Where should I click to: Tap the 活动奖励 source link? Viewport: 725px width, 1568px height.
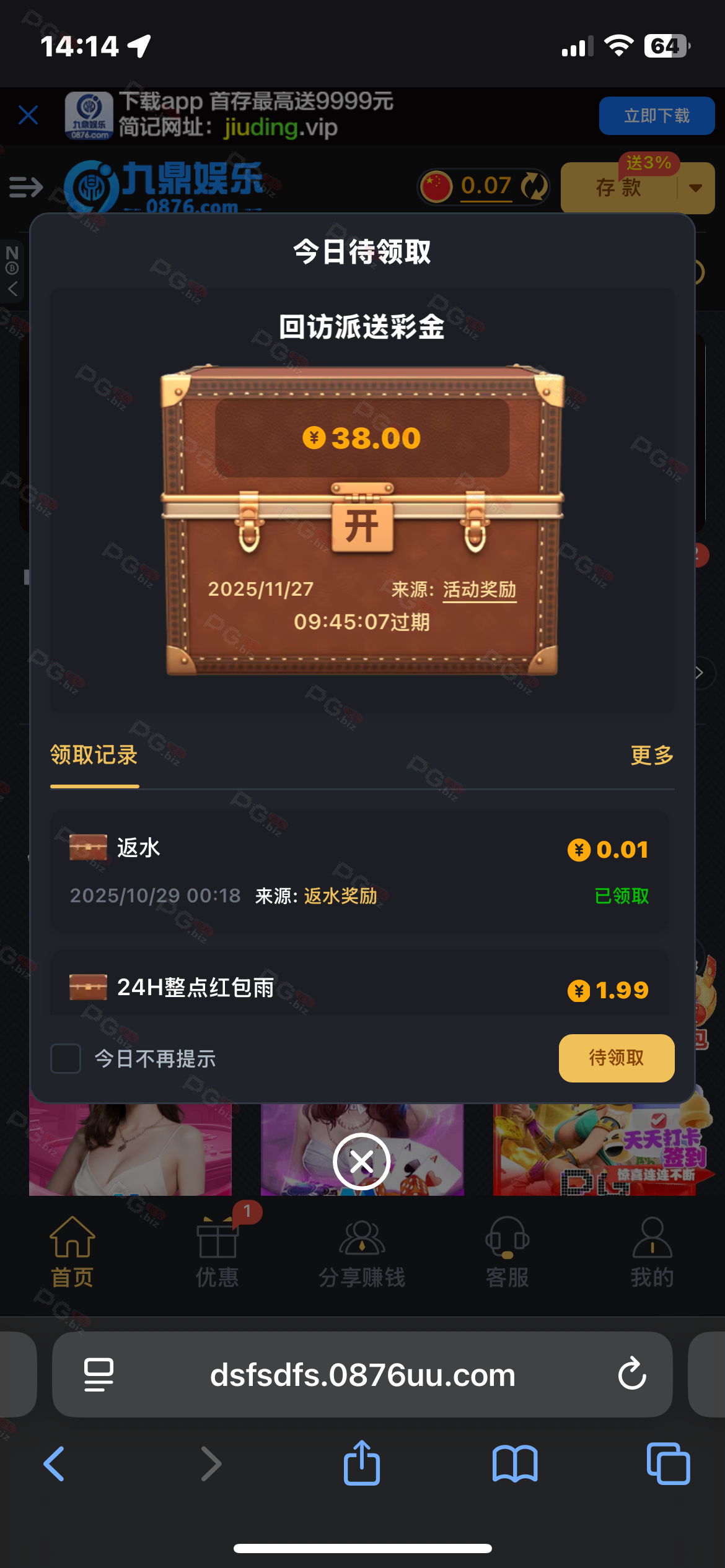coord(479,590)
